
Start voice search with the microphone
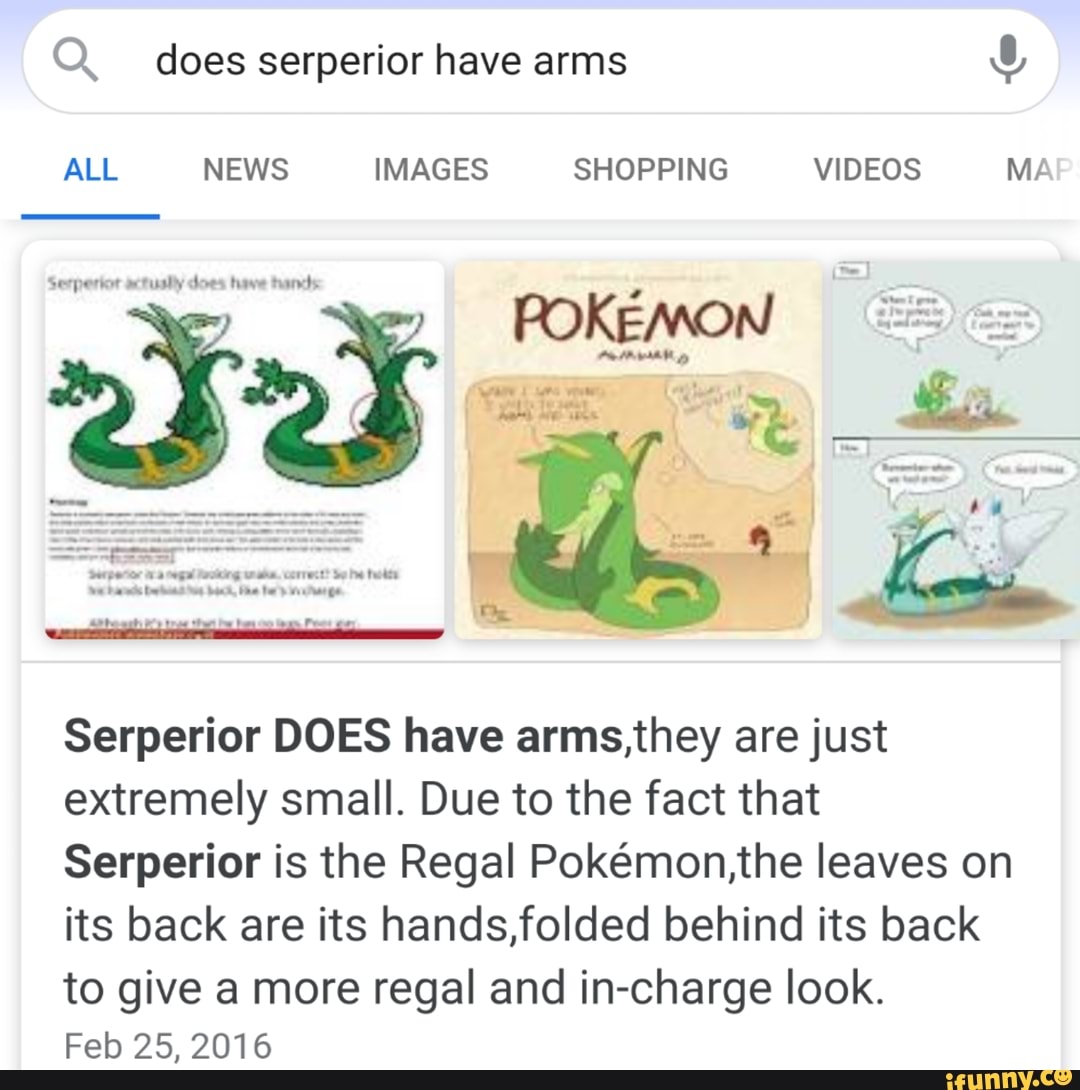(1007, 60)
